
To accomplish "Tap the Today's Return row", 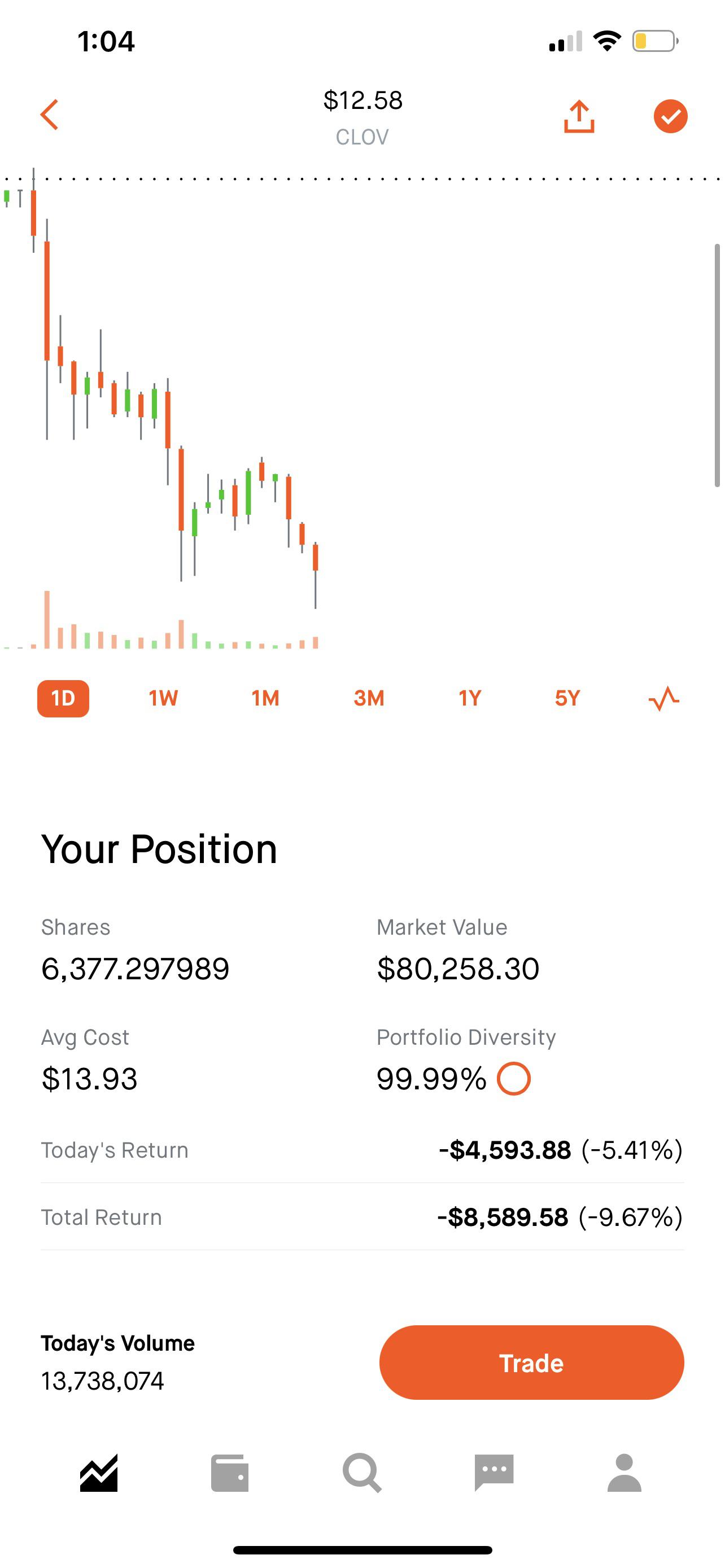I will tap(362, 1150).
